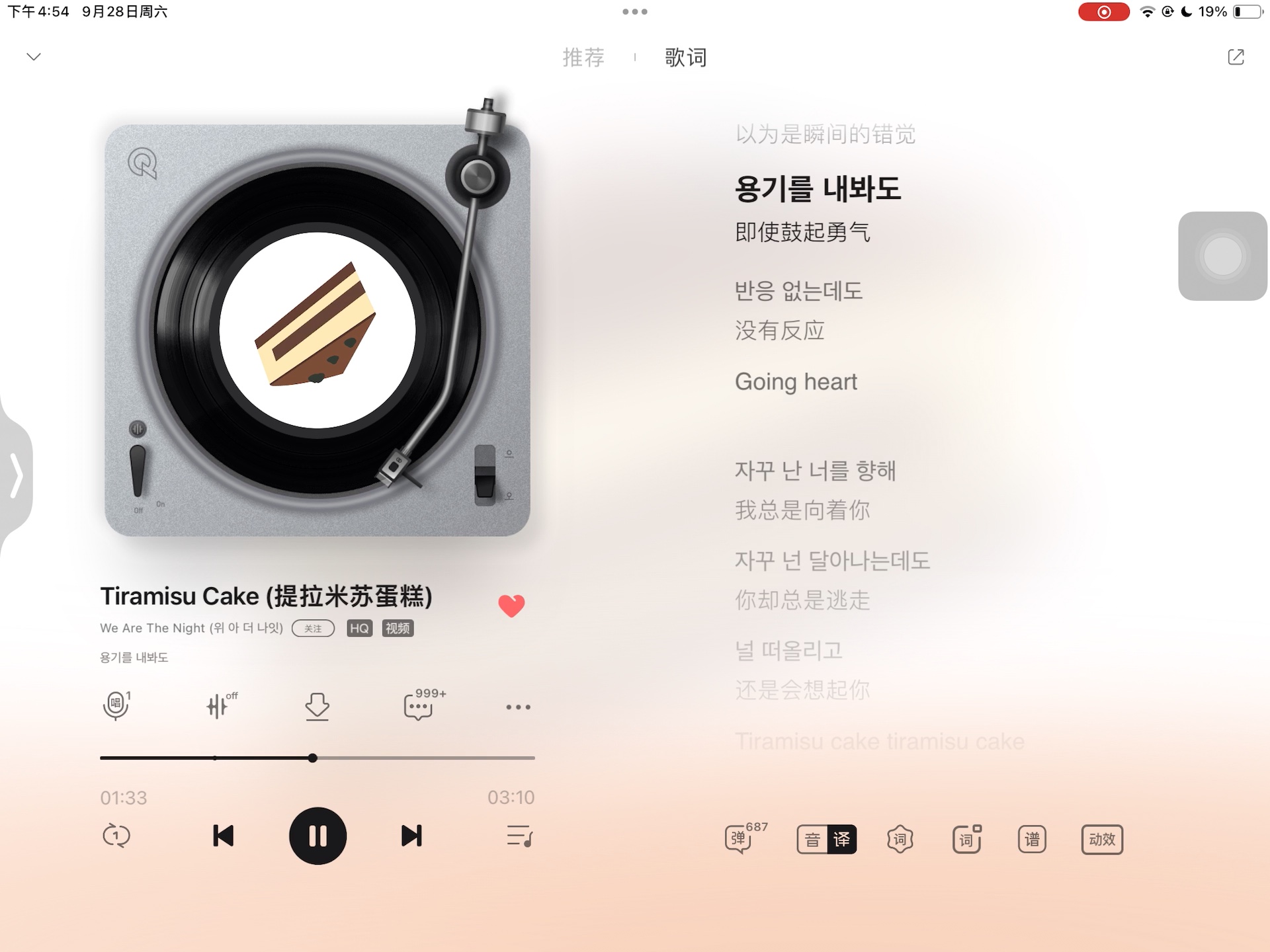Viewport: 1270px width, 952px height.
Task: Skip back to the previous track
Action: click(x=223, y=836)
